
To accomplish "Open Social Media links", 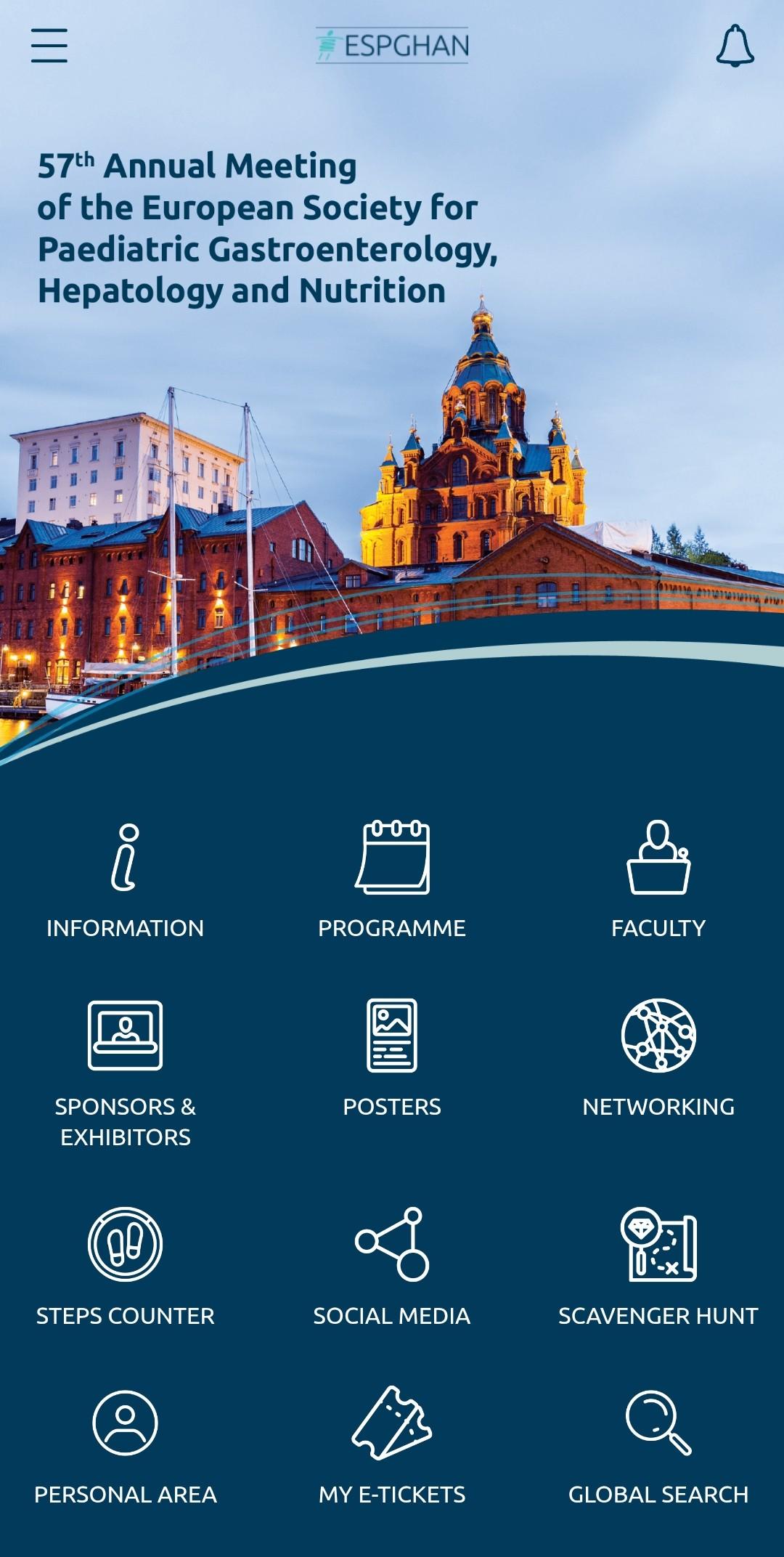I will 392,1264.
